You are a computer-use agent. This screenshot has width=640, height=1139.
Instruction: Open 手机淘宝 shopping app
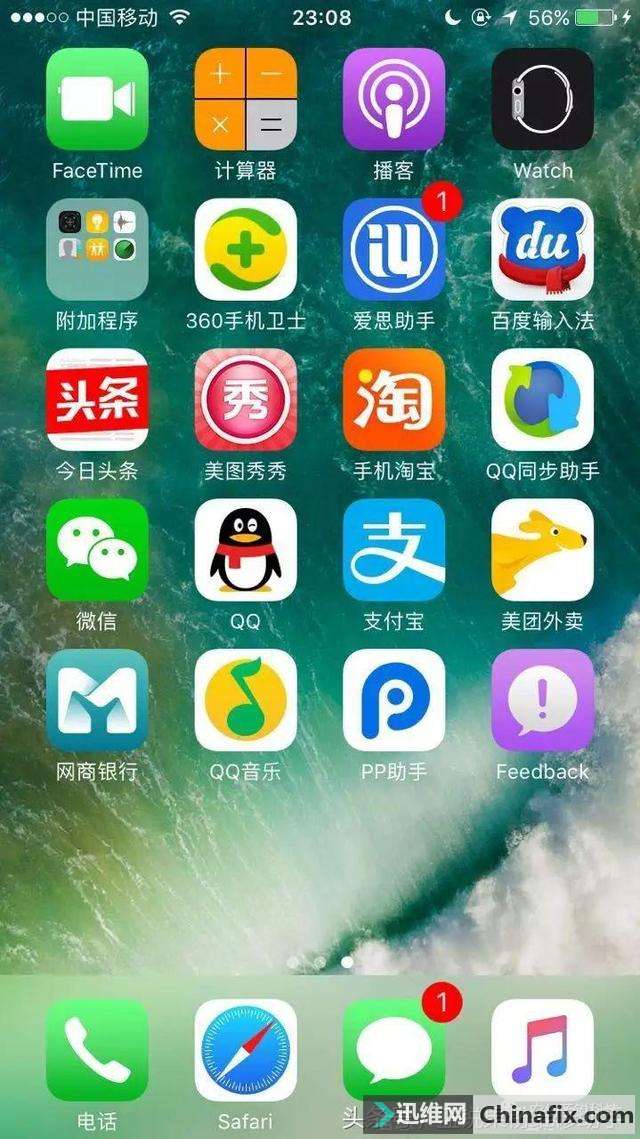(393, 399)
